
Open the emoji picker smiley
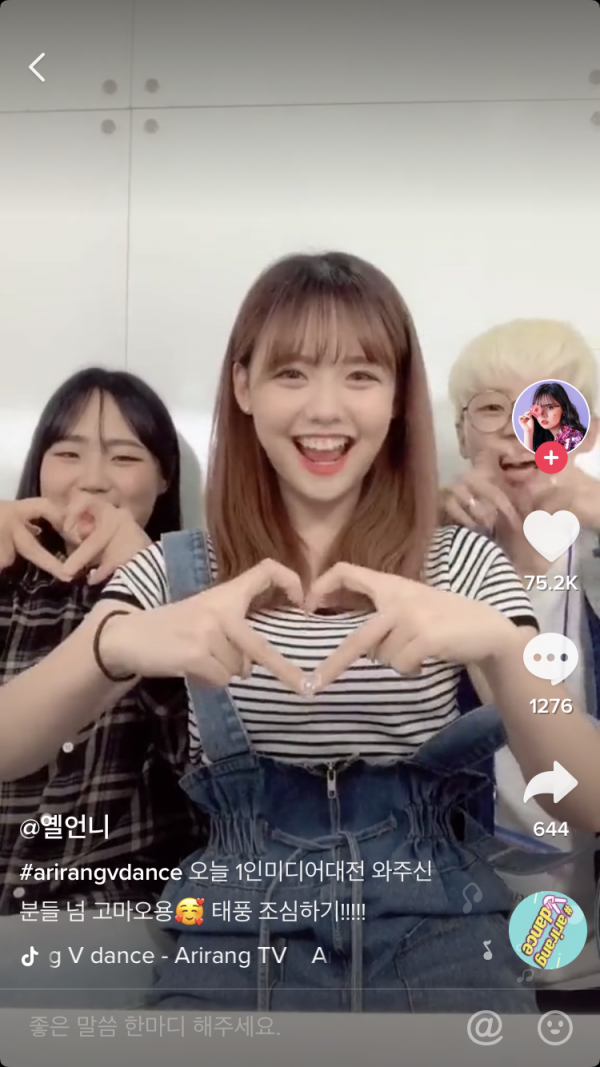tap(555, 1027)
